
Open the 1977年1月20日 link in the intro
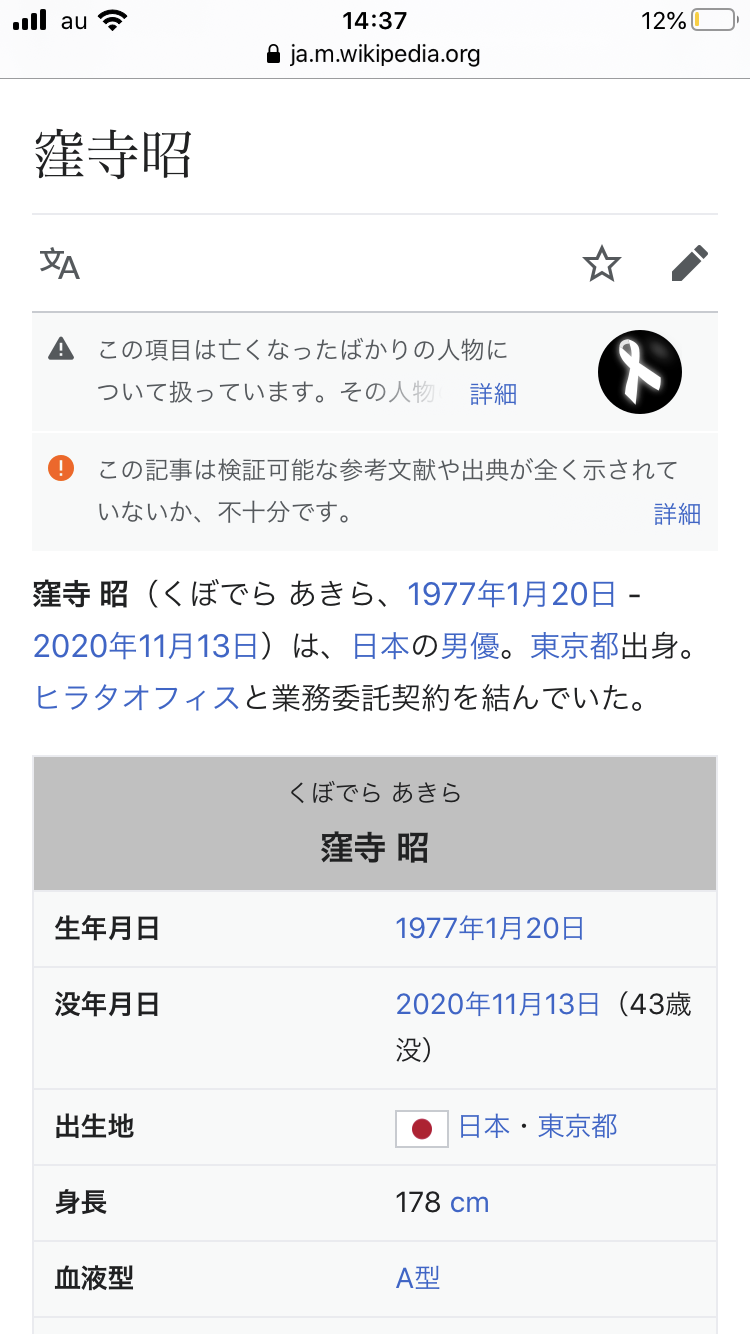coord(511,596)
